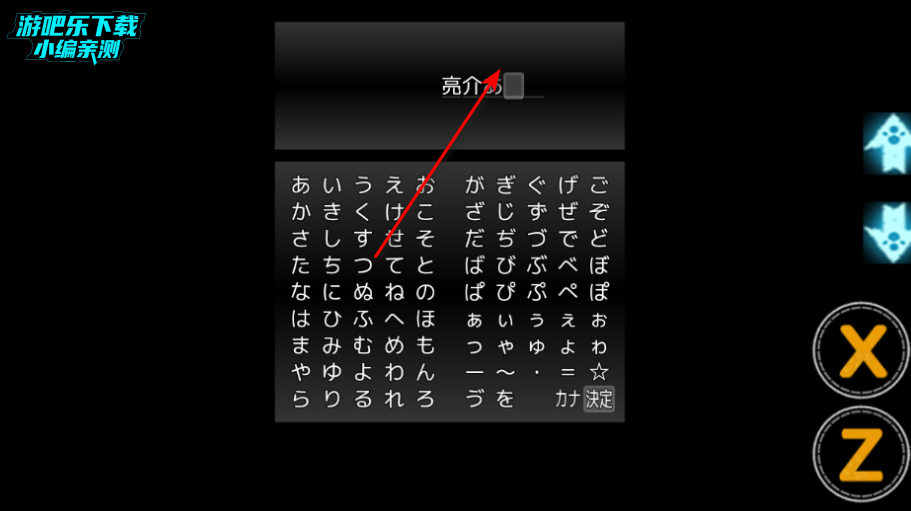Enter the 〜 wave dash key
This screenshot has width=911, height=511.
(x=506, y=372)
